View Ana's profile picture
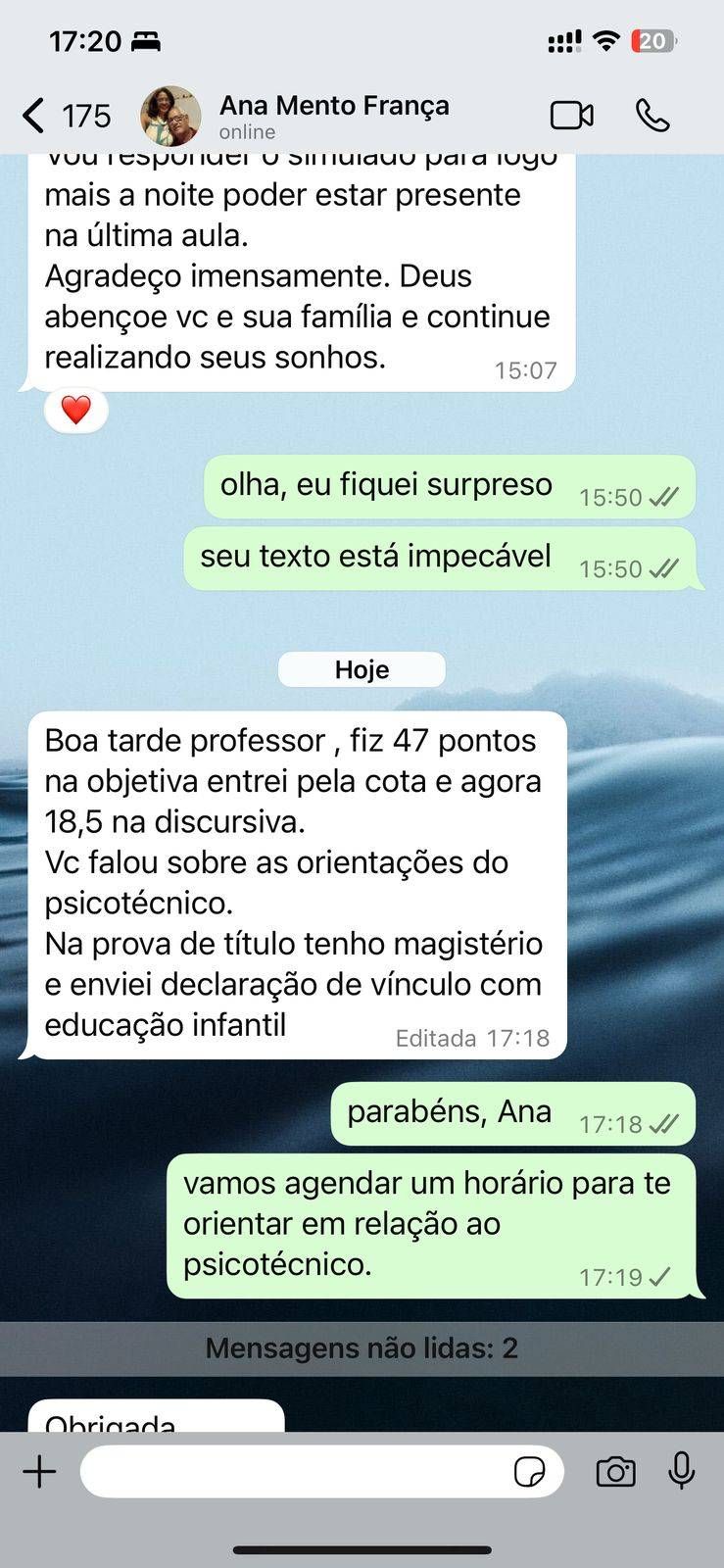This screenshot has height=1568, width=724. click(171, 116)
